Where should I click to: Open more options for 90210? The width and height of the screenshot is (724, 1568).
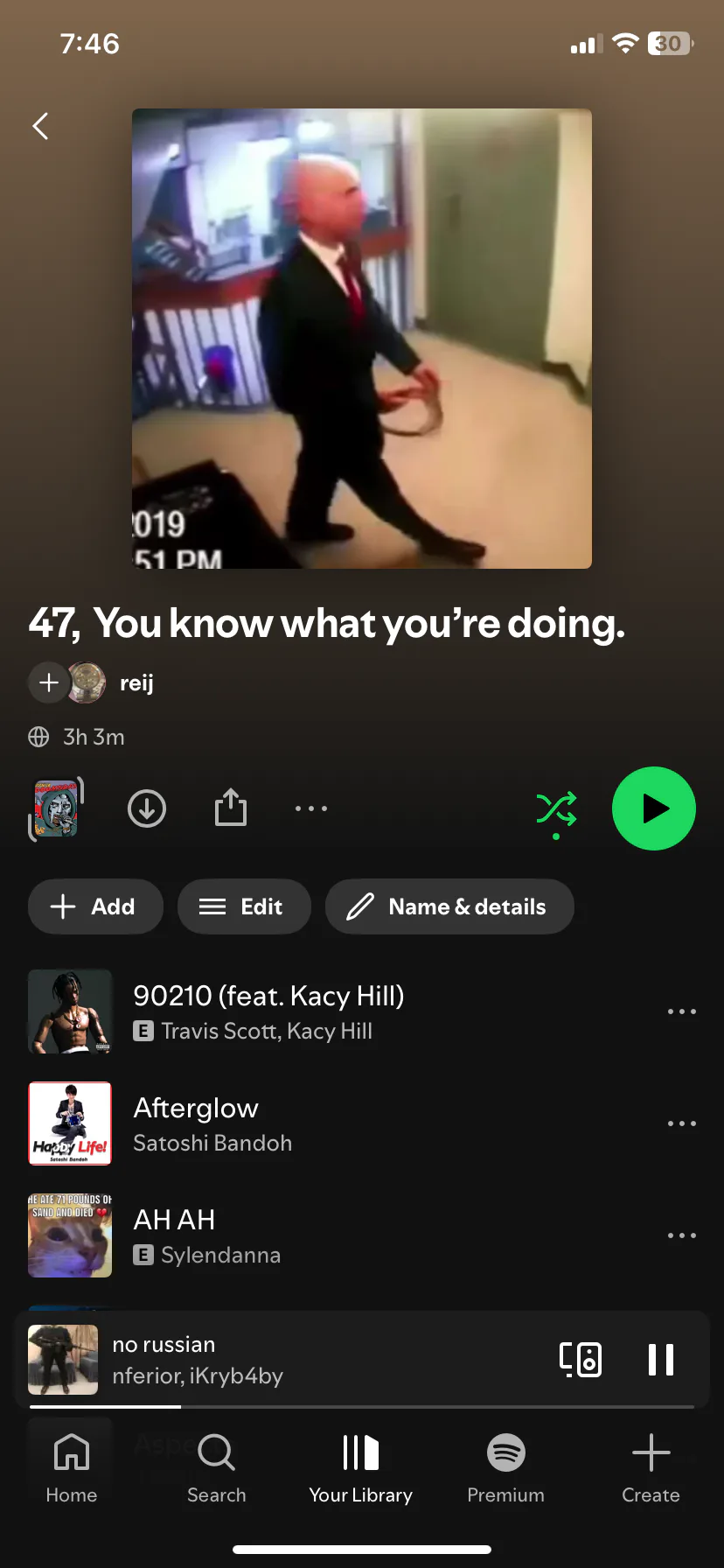coord(682,1011)
